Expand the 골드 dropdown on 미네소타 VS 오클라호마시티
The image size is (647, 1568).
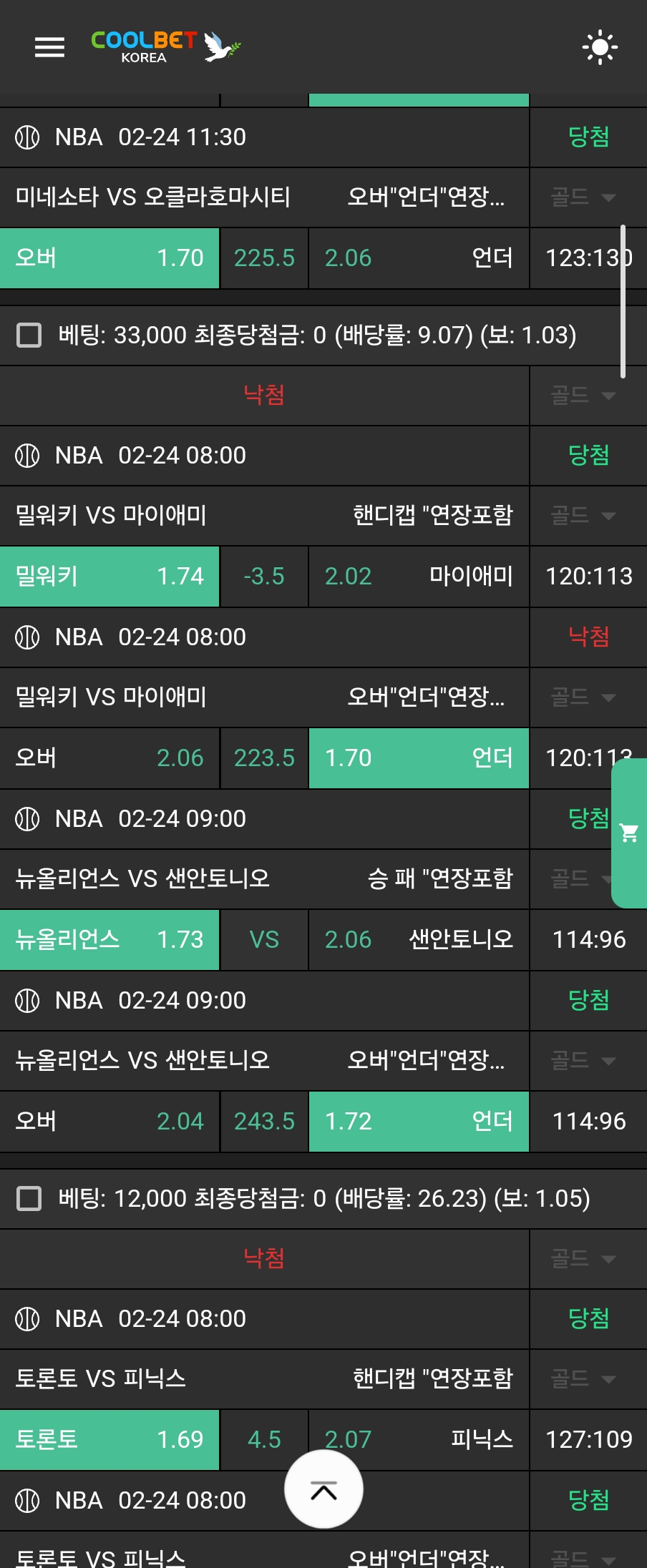point(583,197)
